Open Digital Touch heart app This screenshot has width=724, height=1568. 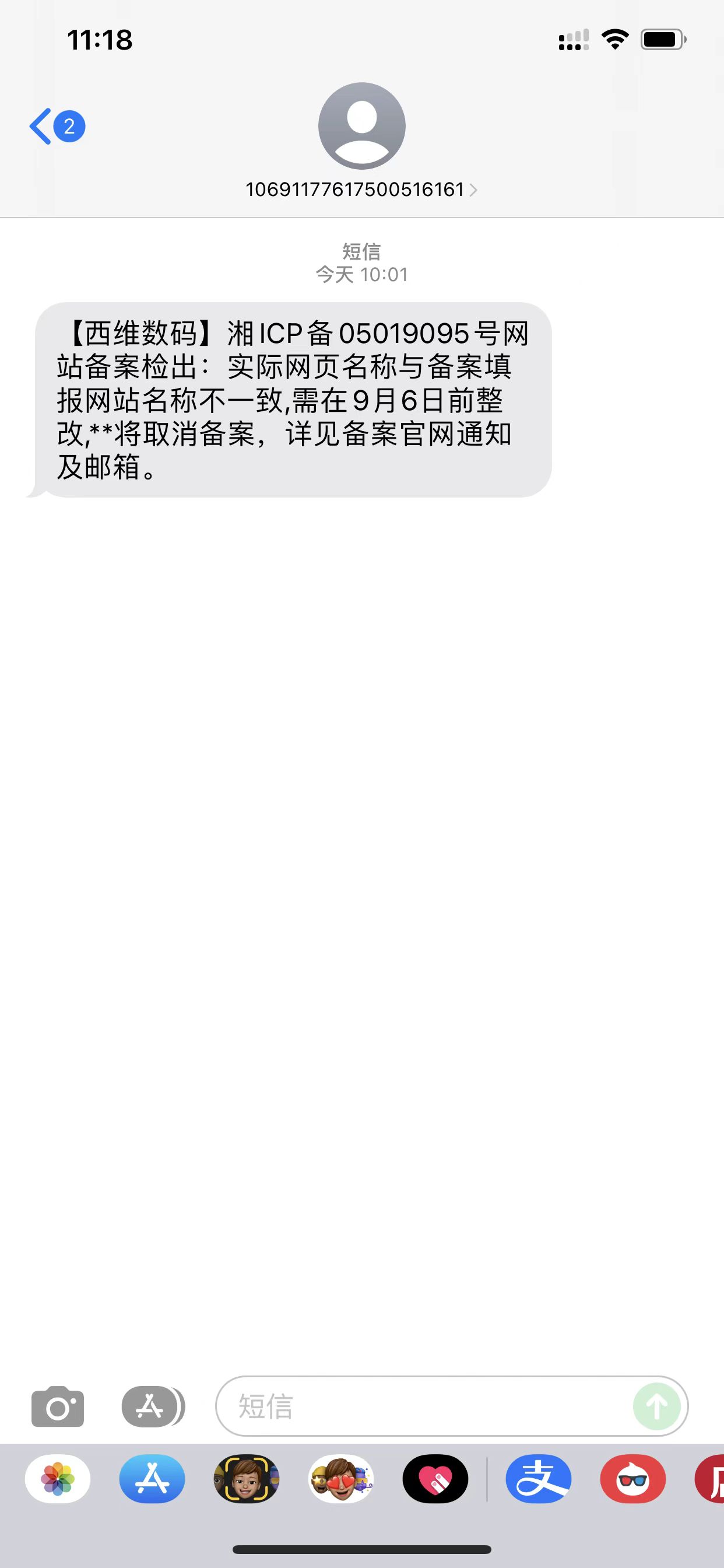pos(435,1479)
